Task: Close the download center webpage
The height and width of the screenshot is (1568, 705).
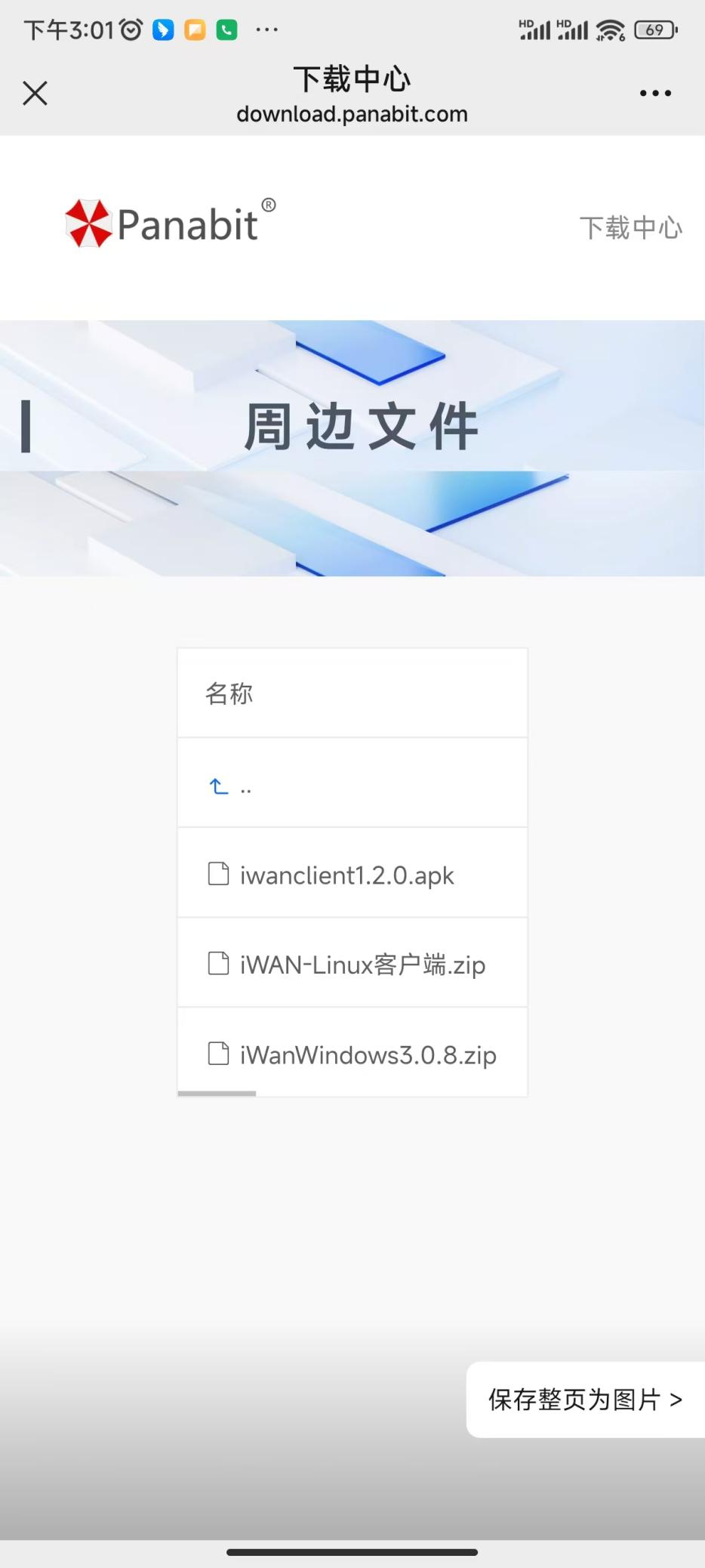Action: click(35, 94)
